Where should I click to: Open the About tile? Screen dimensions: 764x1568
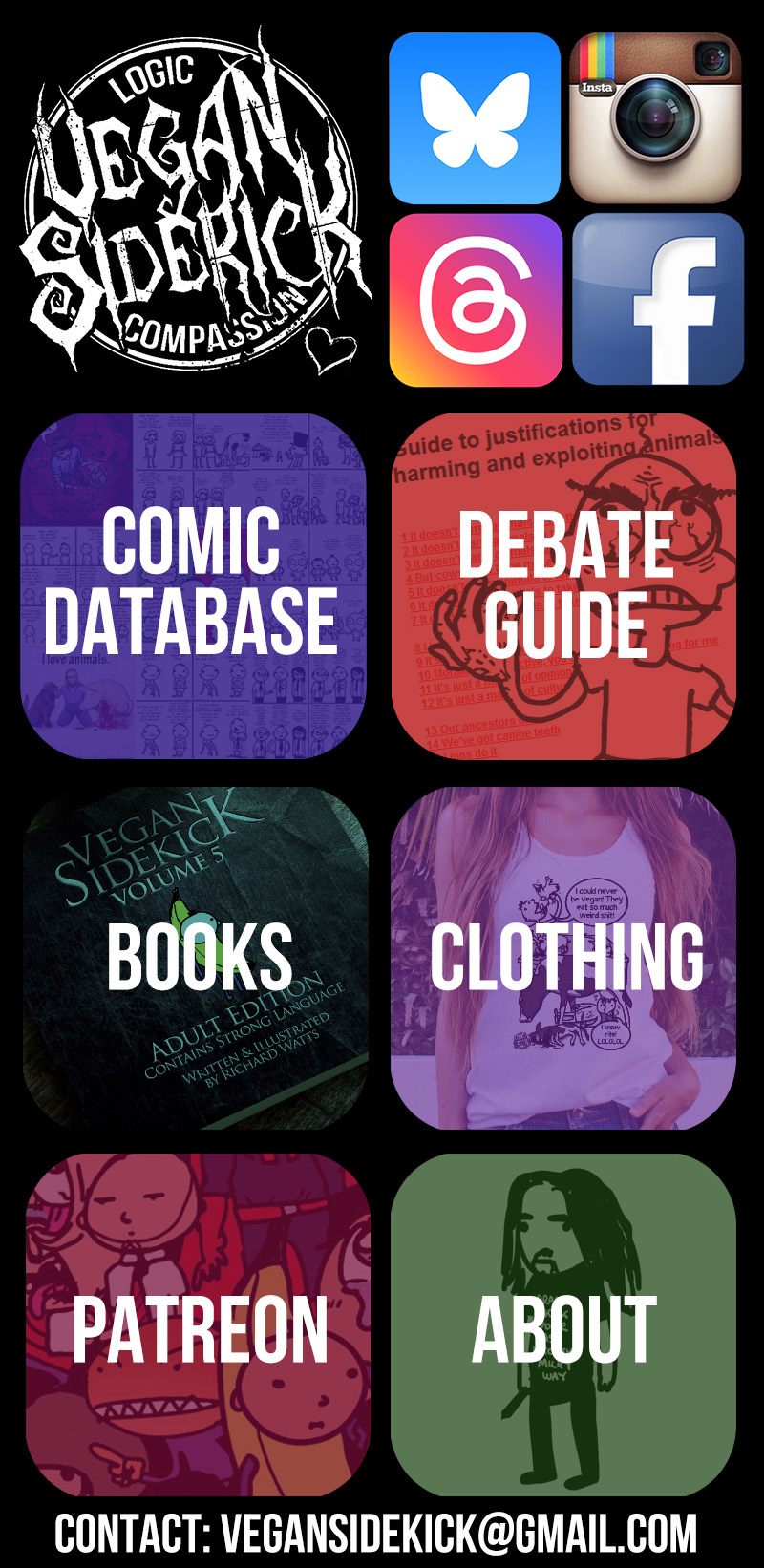(x=563, y=1324)
